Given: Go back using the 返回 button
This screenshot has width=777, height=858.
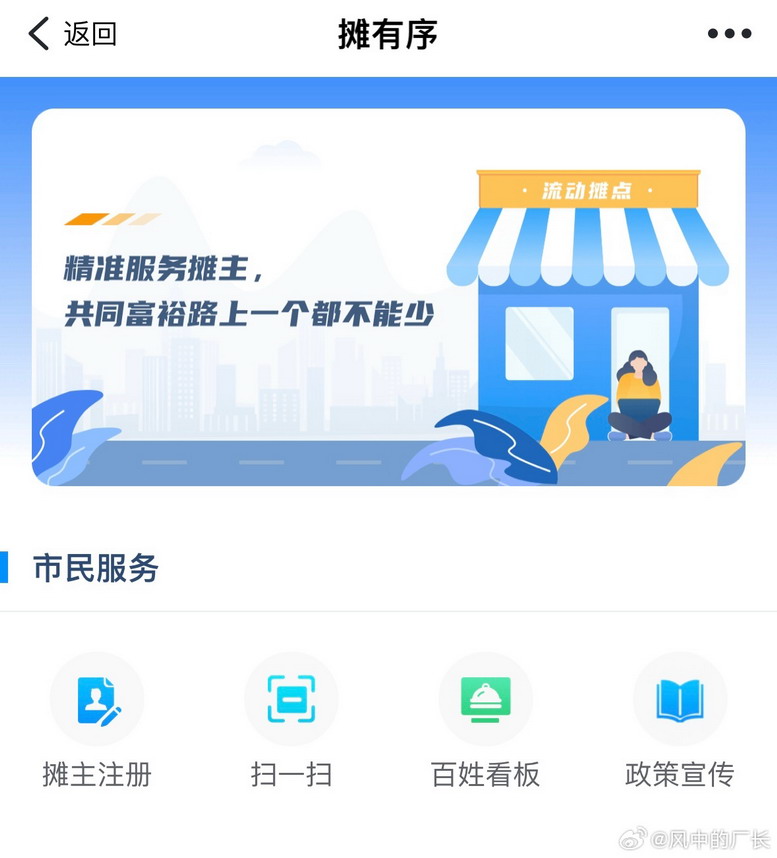Looking at the screenshot, I should coord(72,34).
